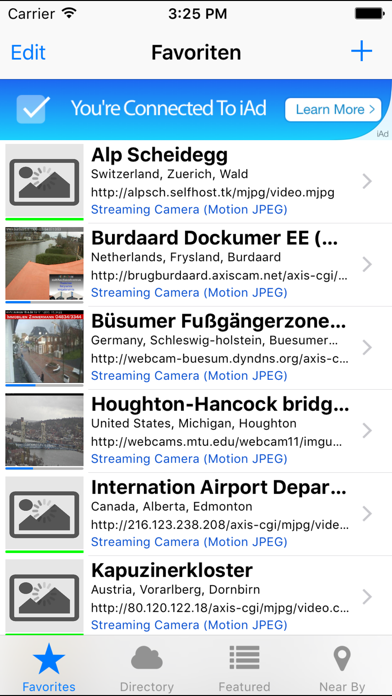Select the Favorites tab

[49, 668]
